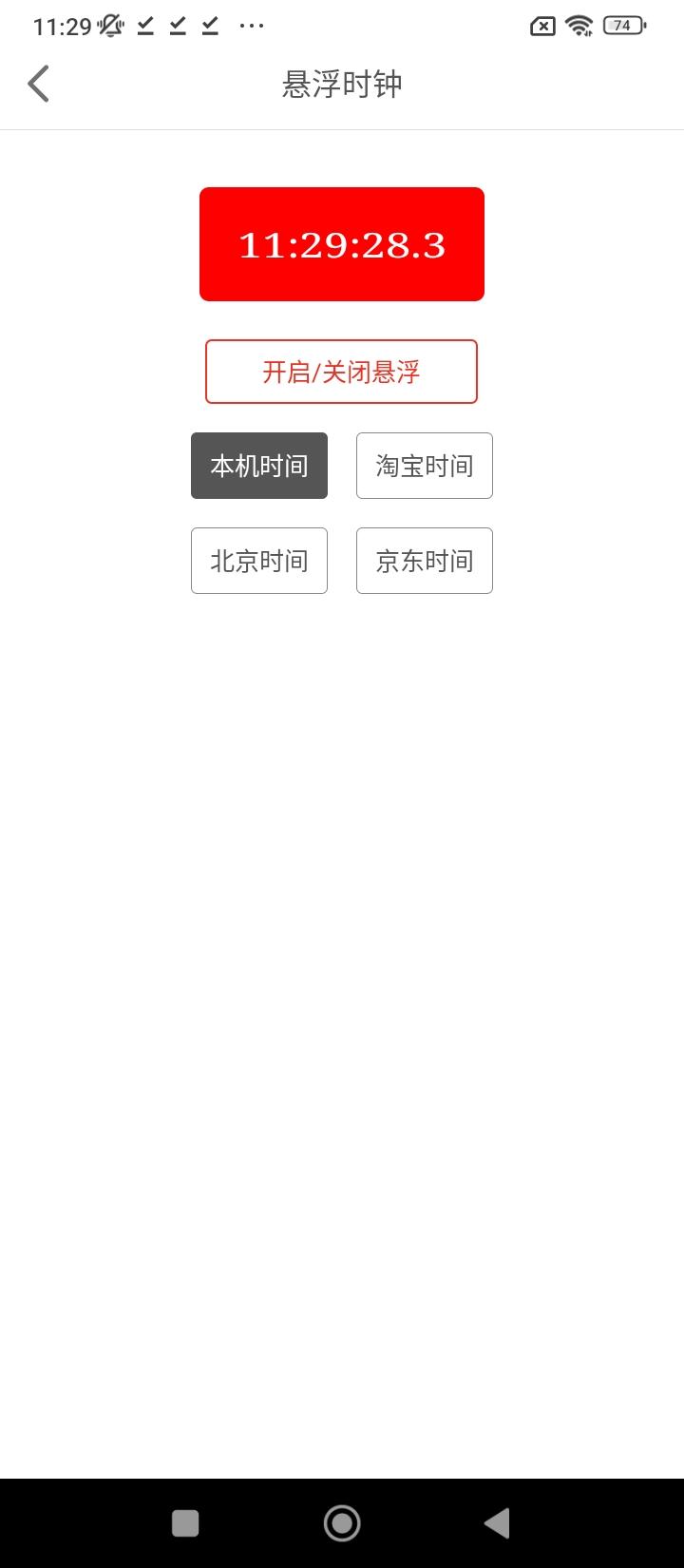Toggle the floating clock with 开启/关闭悬浮
The image size is (684, 1568).
[342, 372]
